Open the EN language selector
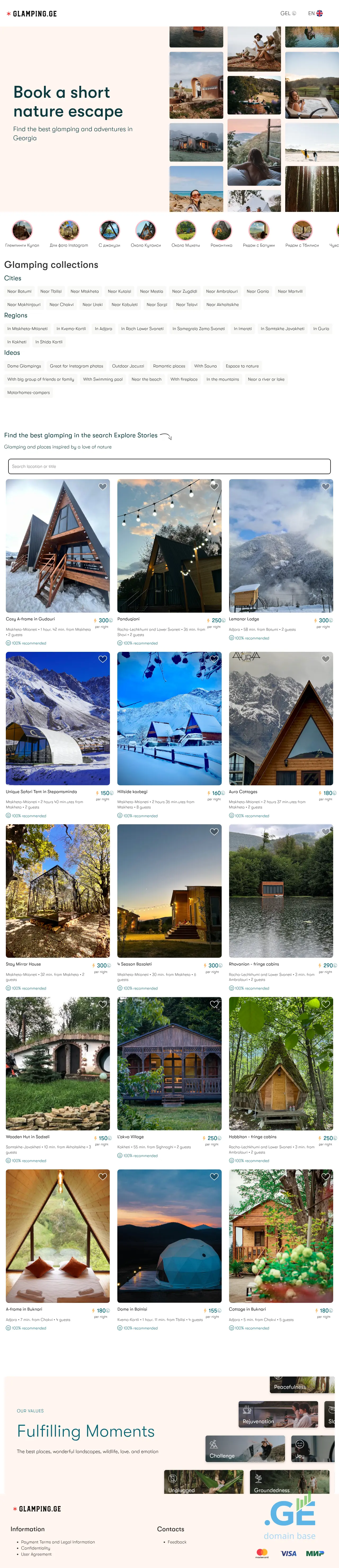This screenshot has width=339, height=1568. click(x=315, y=14)
